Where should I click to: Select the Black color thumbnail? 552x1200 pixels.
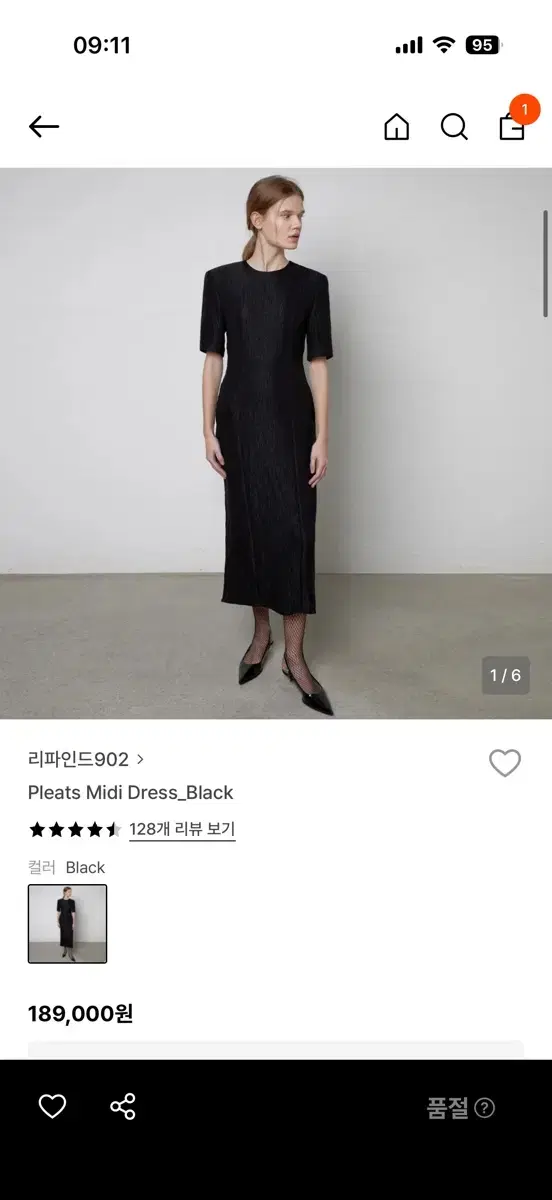[x=67, y=924]
